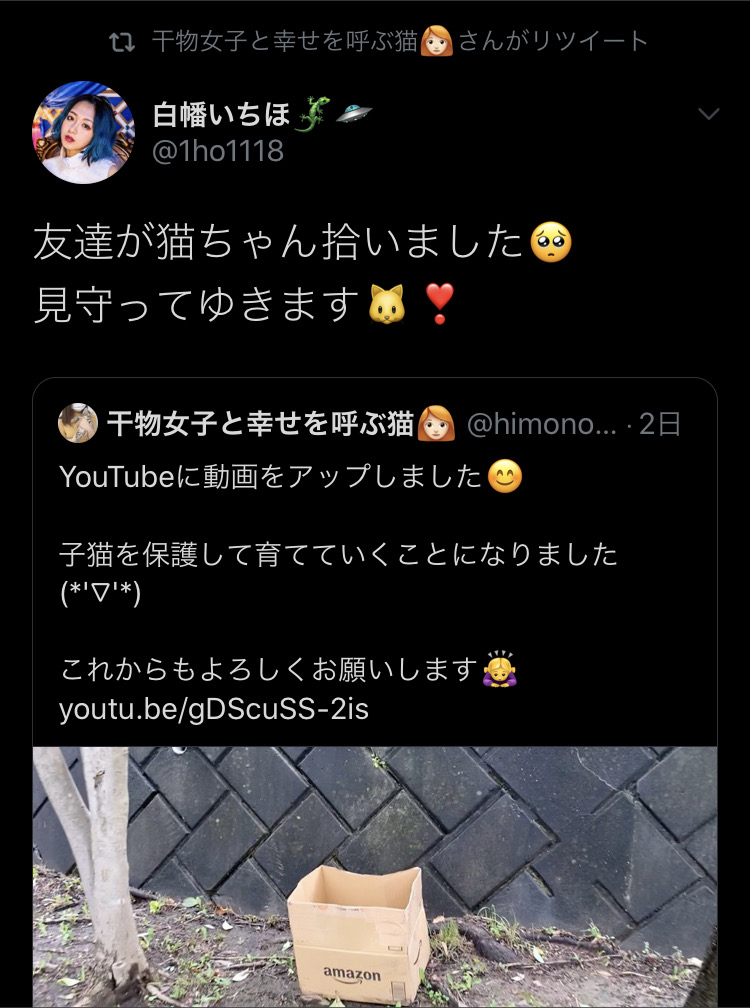Open 白幡いちほ's profile picture

[x=84, y=132]
